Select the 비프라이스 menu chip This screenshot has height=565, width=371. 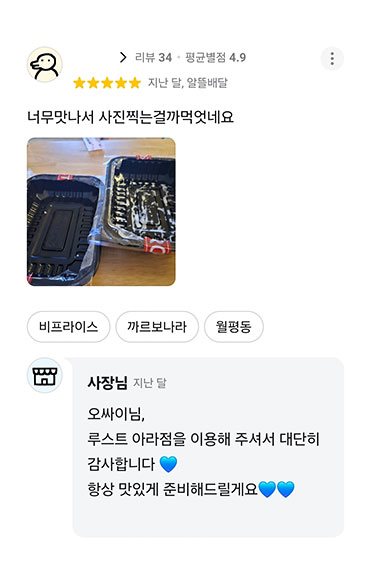pyautogui.click(x=68, y=327)
